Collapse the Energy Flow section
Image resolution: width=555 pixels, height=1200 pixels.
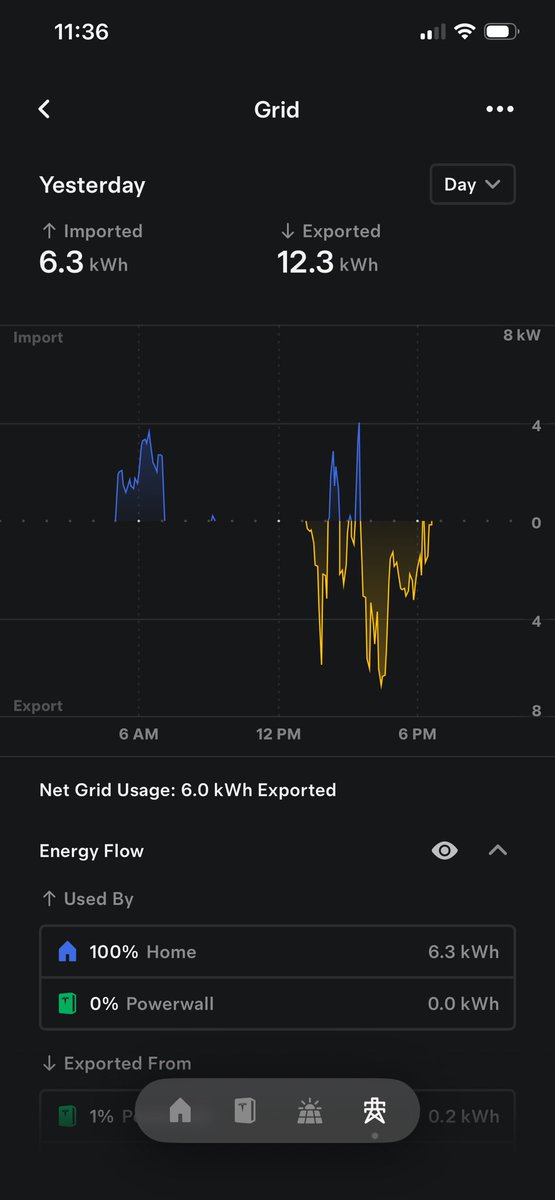[498, 851]
